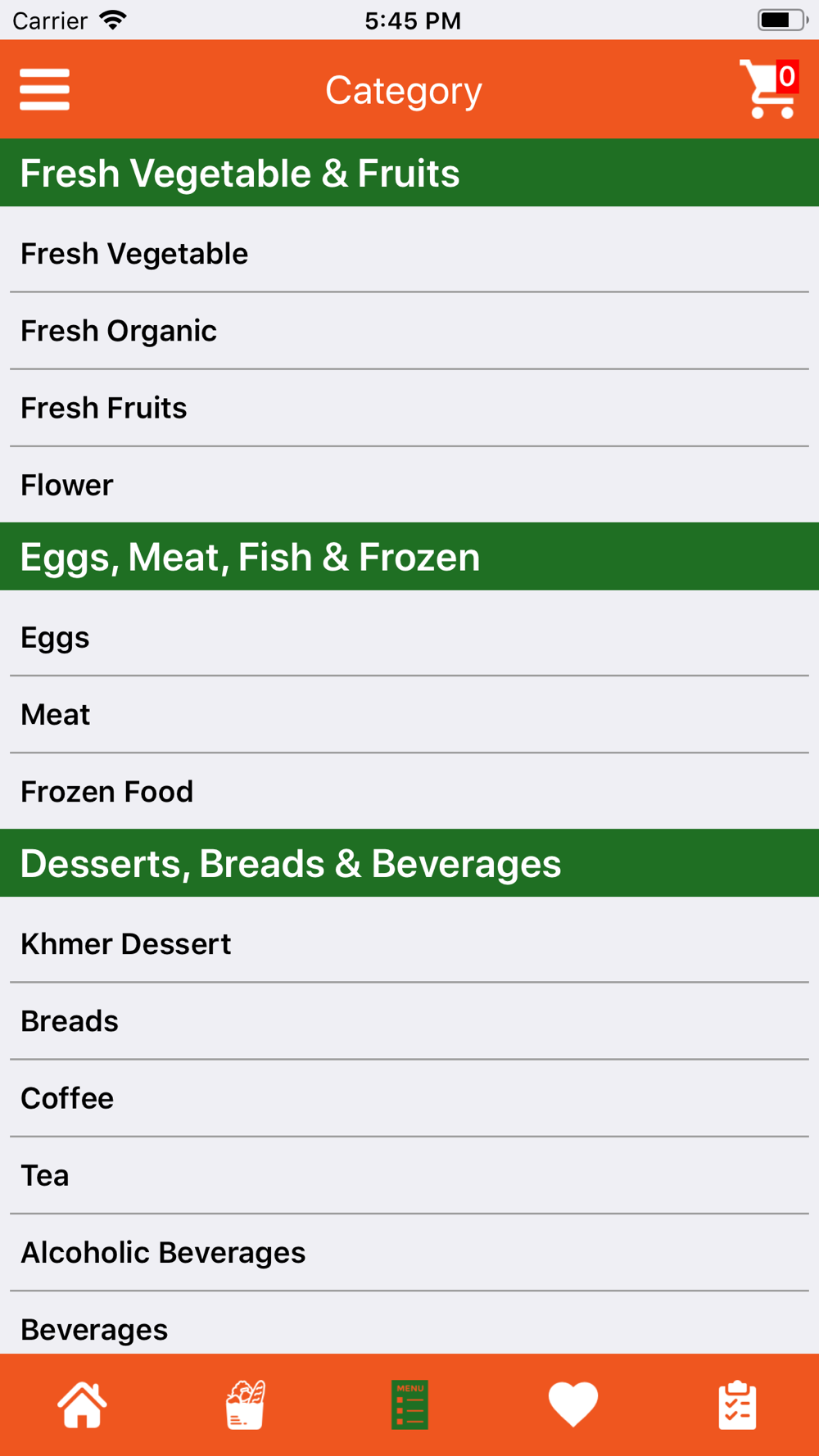Open Frozen Food
Image resolution: width=819 pixels, height=1456 pixels.
tap(409, 791)
